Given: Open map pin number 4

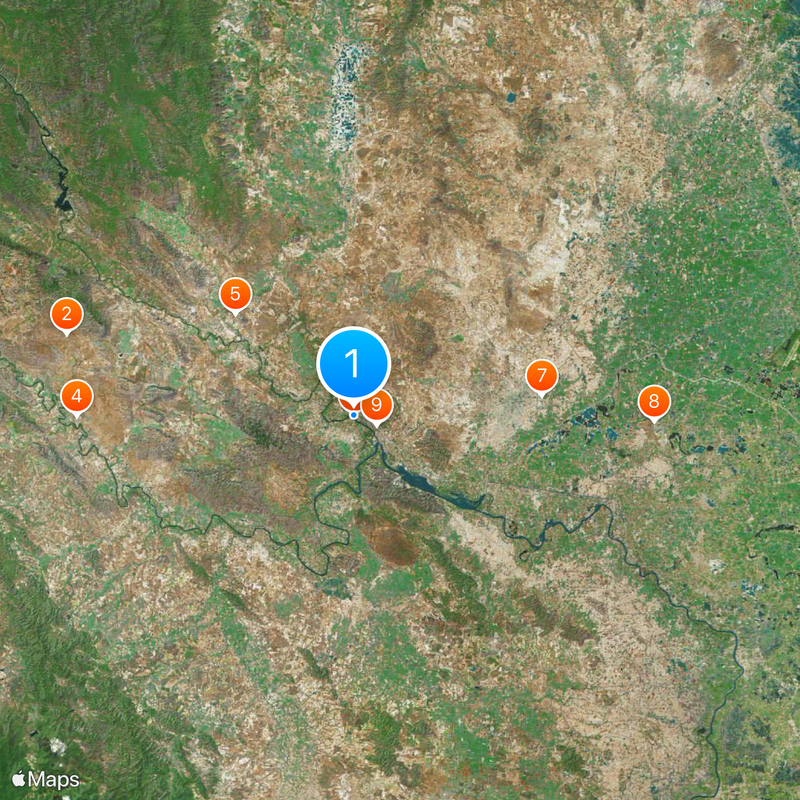Looking at the screenshot, I should click(x=77, y=396).
